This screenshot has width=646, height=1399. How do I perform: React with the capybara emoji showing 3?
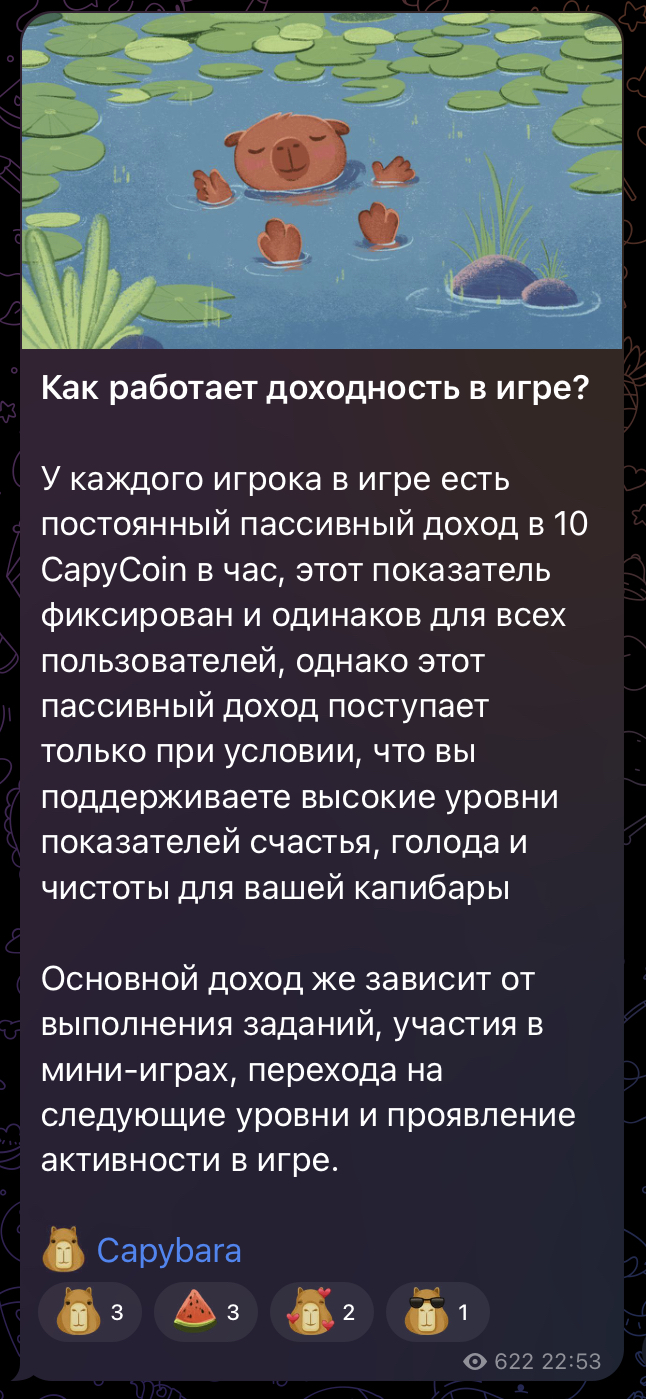(x=91, y=1312)
